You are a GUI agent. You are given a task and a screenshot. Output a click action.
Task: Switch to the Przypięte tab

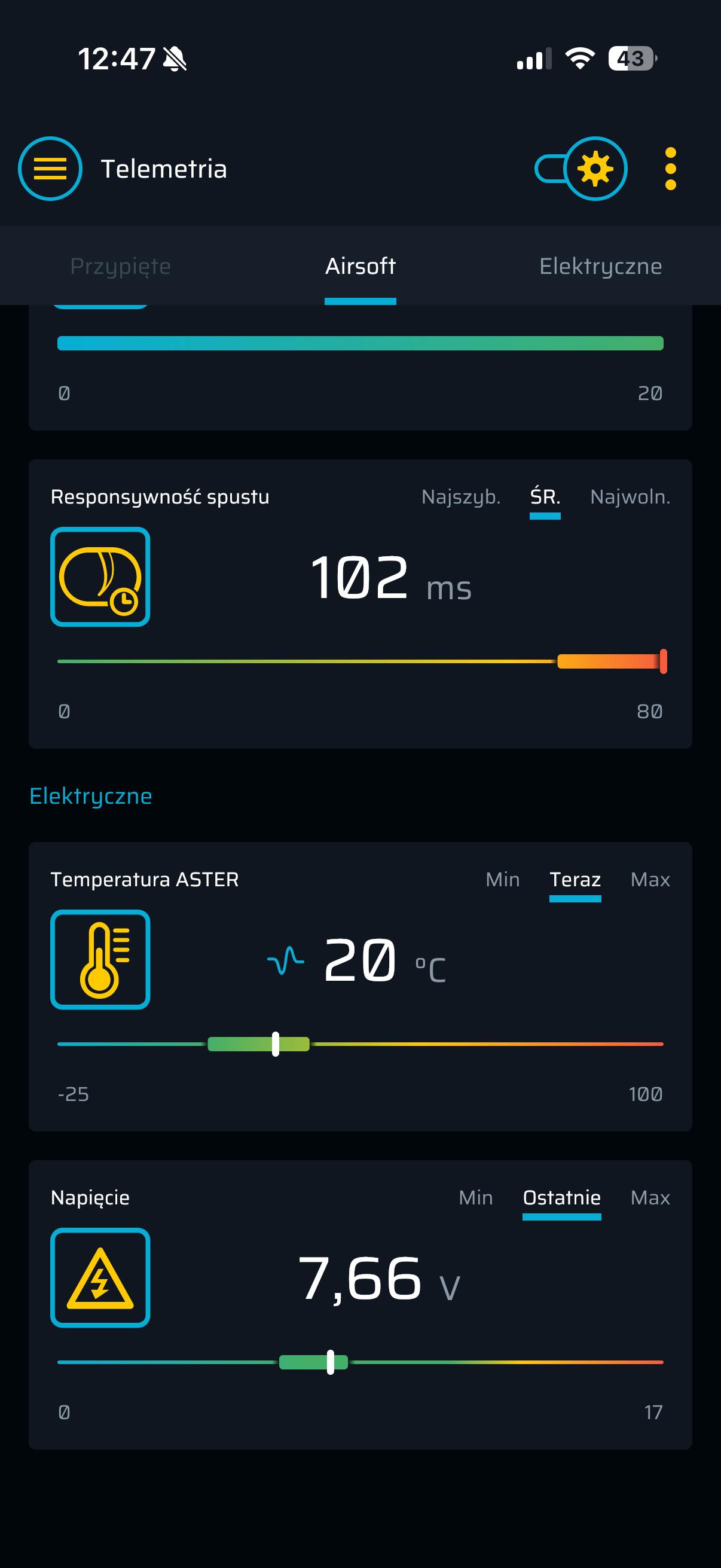[x=121, y=267]
